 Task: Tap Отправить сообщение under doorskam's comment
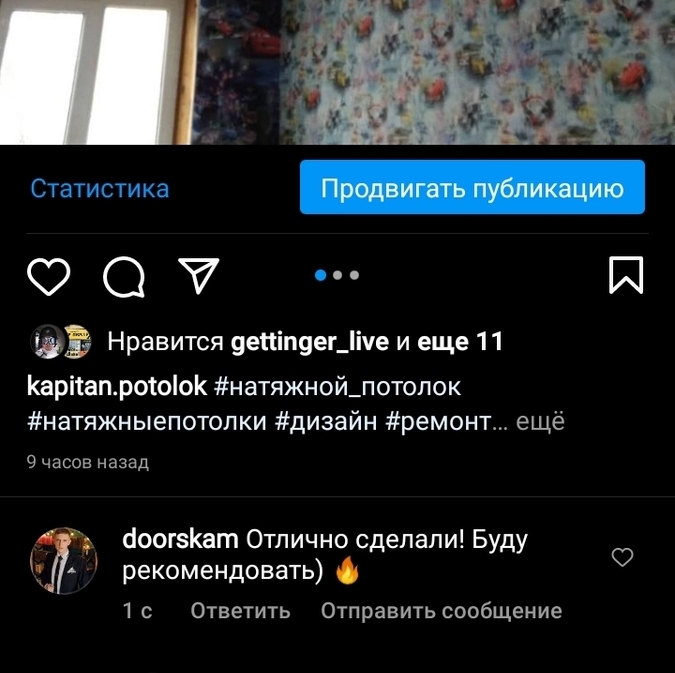pyautogui.click(x=441, y=610)
